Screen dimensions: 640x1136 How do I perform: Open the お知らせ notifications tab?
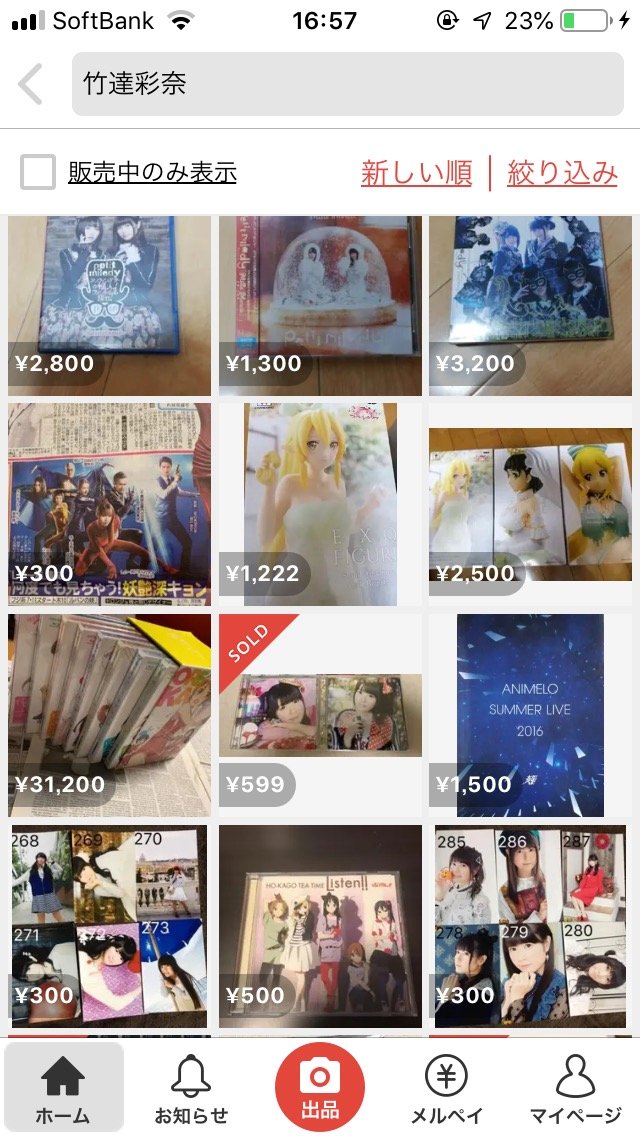click(x=191, y=1087)
